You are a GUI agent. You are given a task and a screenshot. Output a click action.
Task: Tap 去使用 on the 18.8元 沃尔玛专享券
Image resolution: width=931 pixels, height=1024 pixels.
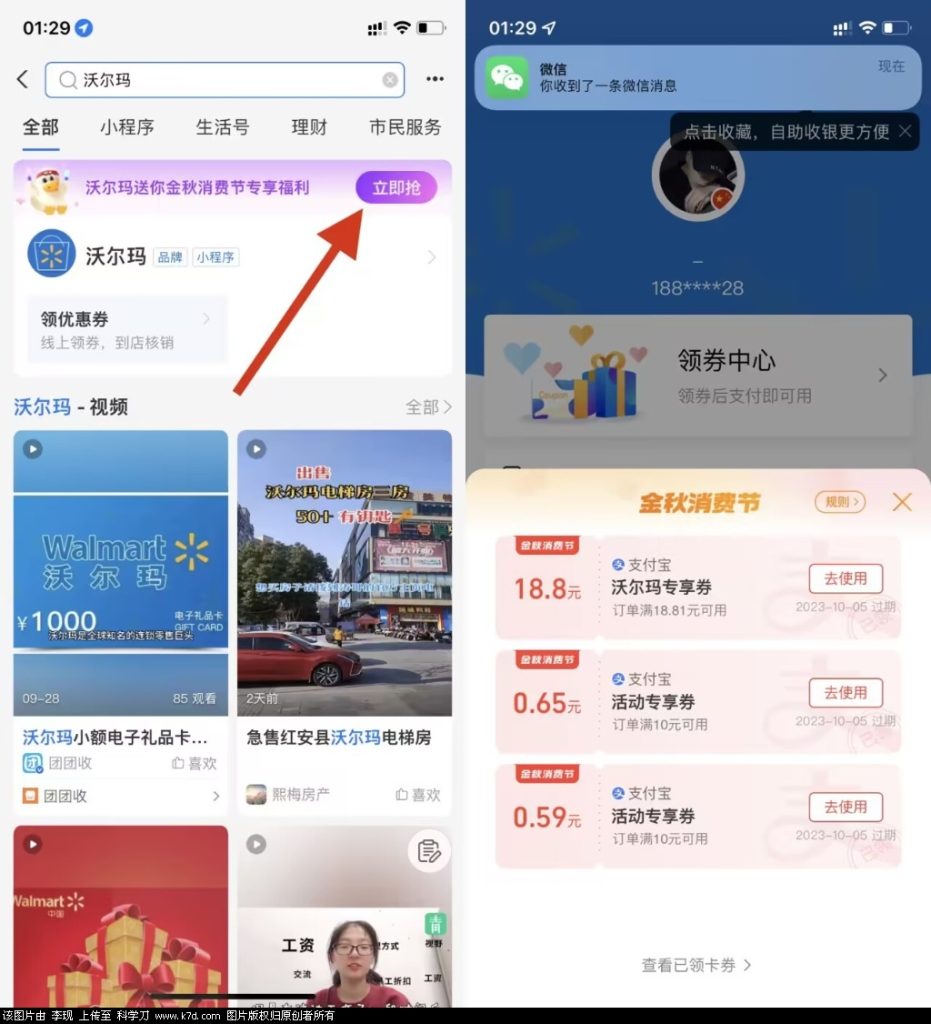click(x=845, y=578)
